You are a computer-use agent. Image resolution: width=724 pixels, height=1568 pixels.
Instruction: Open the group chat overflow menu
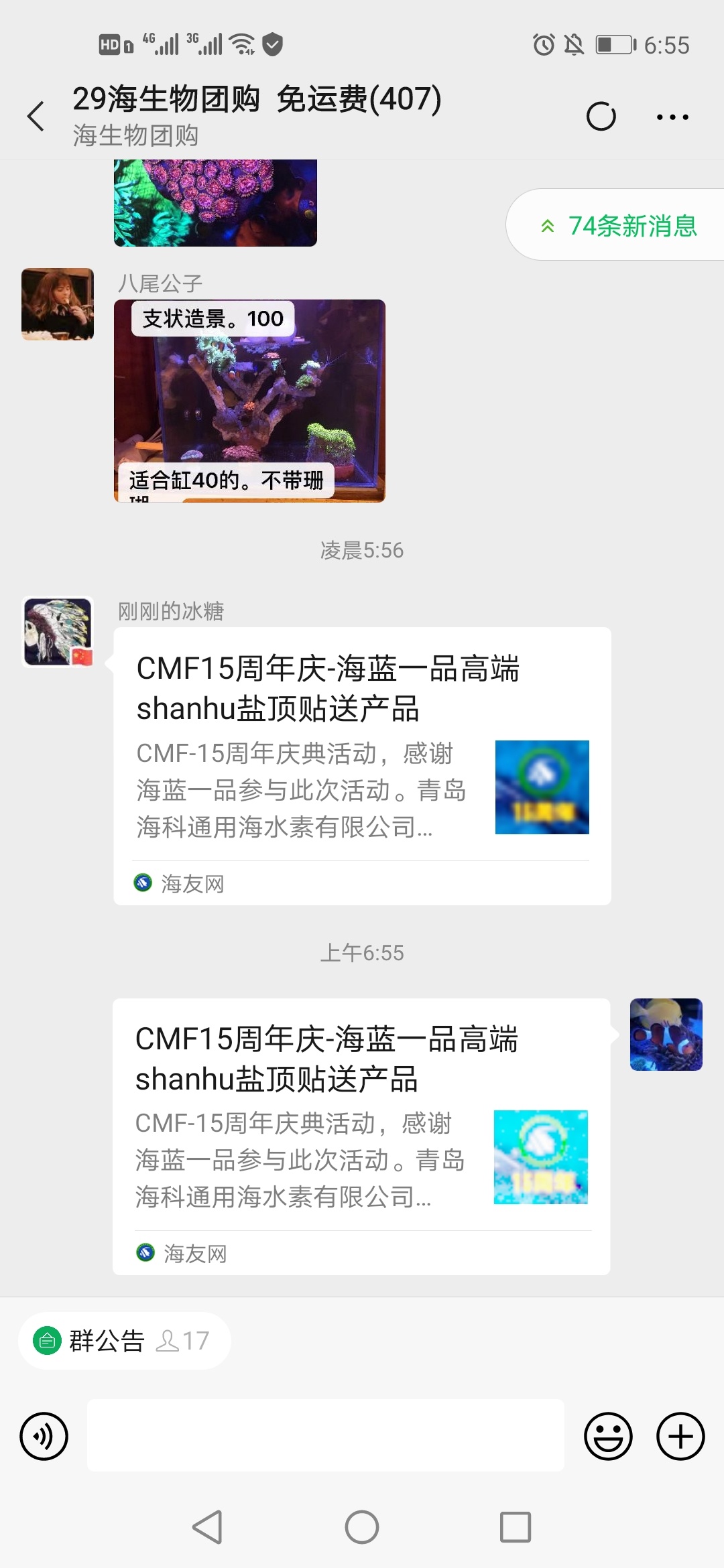tap(672, 117)
